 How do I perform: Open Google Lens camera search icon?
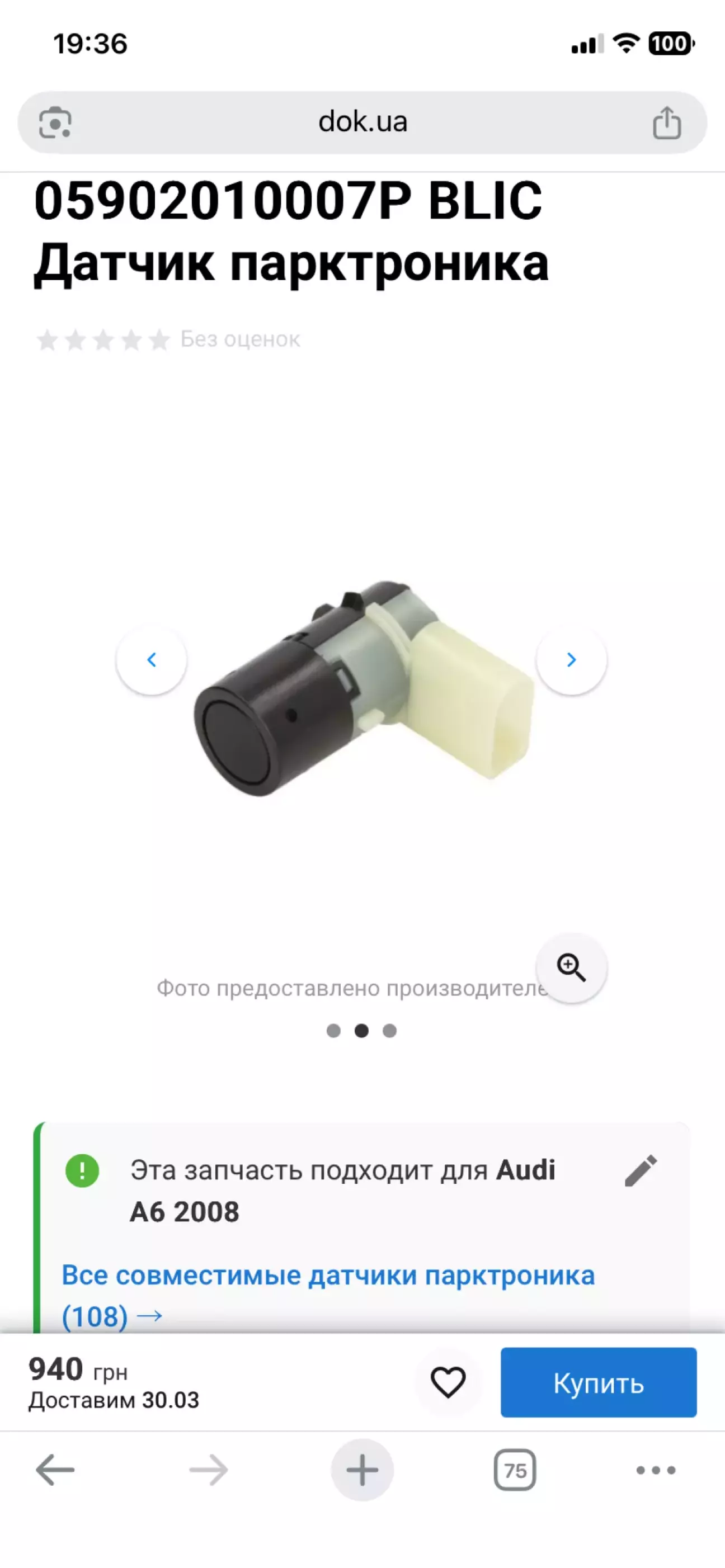(55, 122)
